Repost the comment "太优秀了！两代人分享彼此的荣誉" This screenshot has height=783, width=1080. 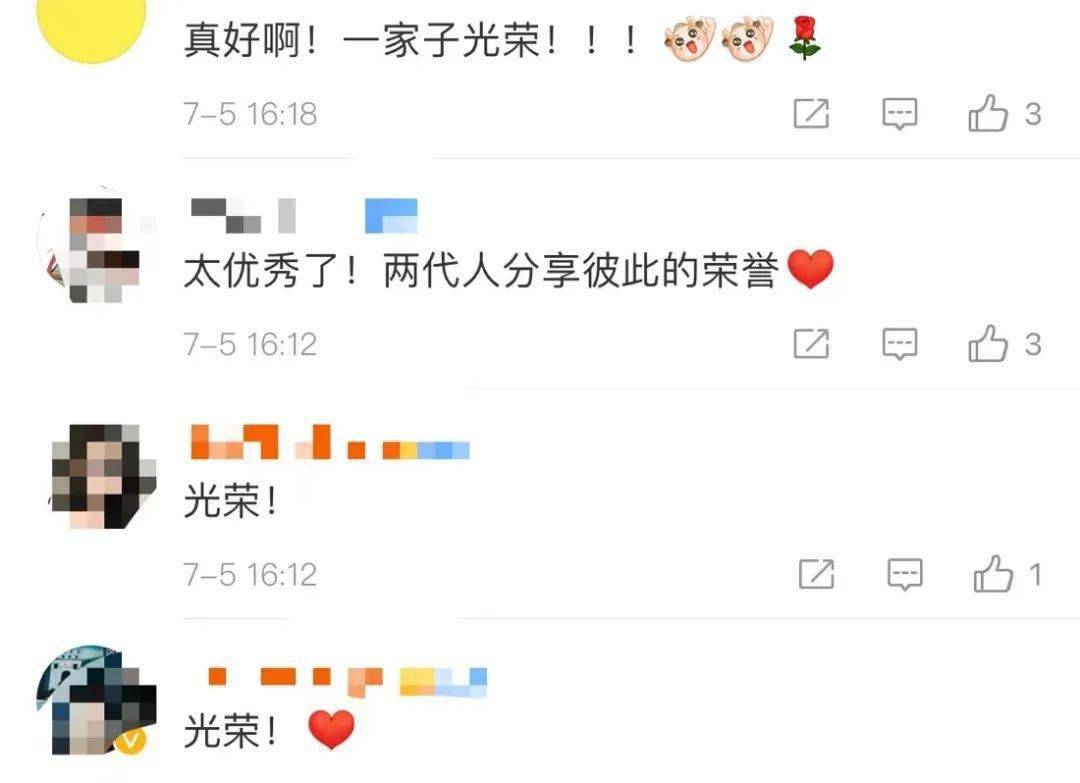(811, 345)
